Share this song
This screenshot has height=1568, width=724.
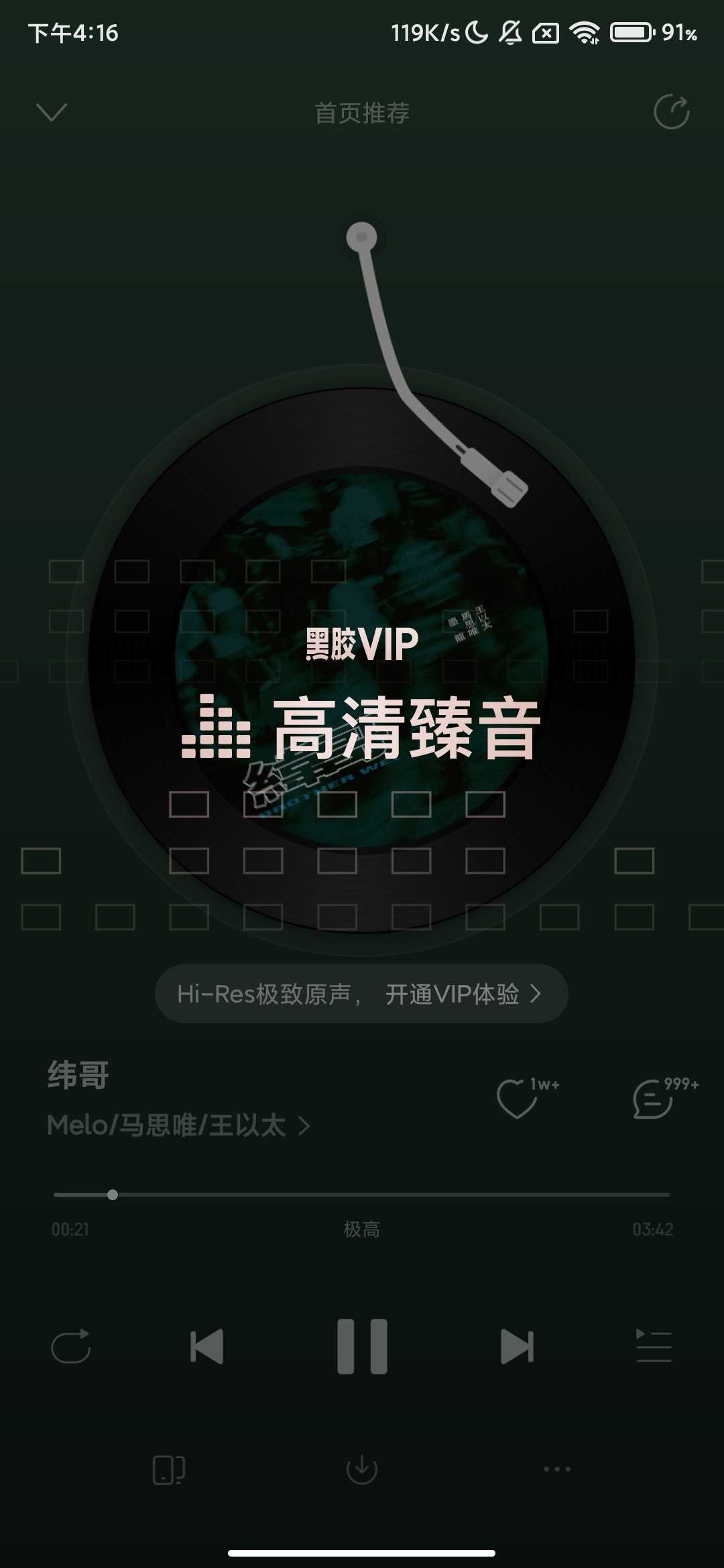click(x=671, y=112)
